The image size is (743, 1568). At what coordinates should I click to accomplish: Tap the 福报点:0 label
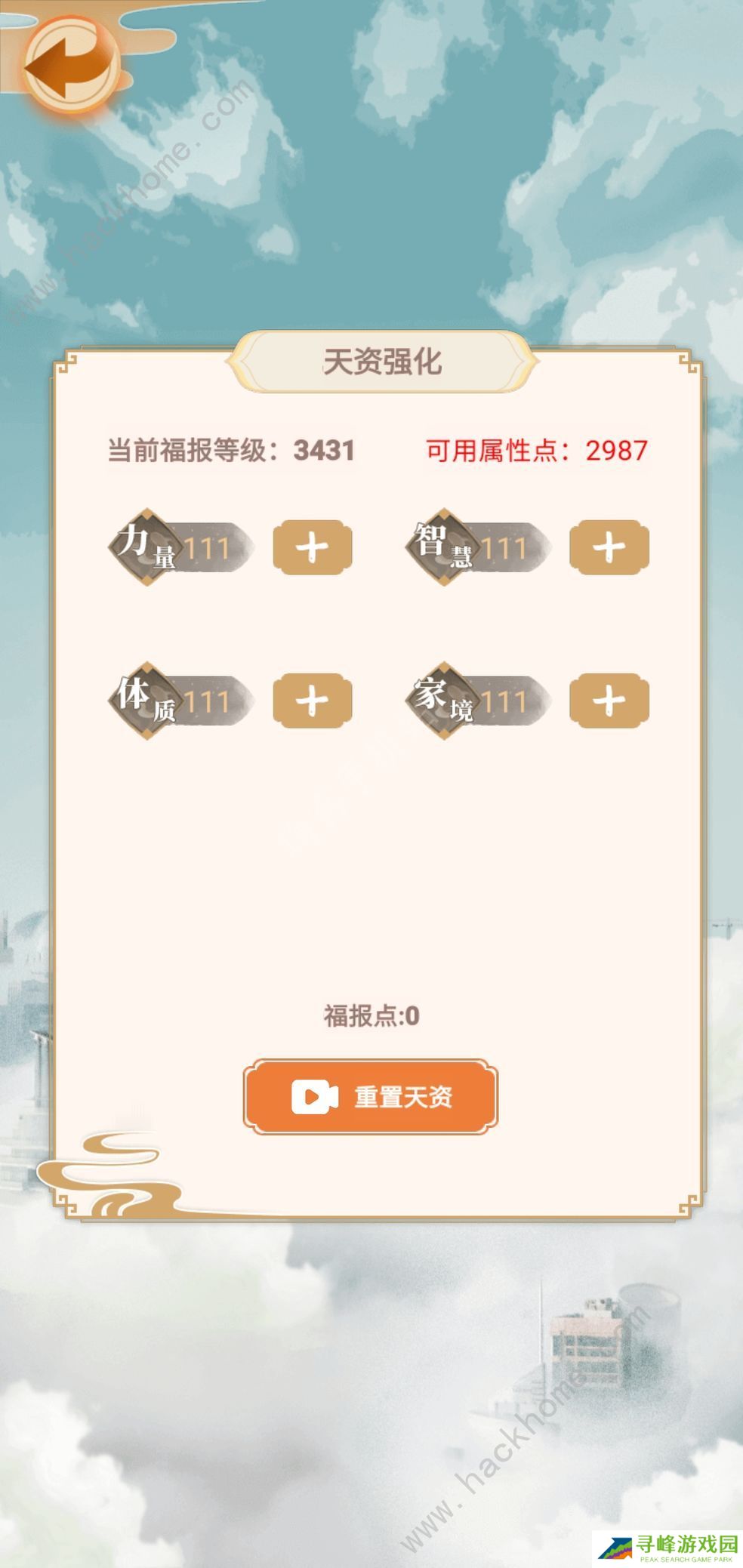pos(371,1016)
